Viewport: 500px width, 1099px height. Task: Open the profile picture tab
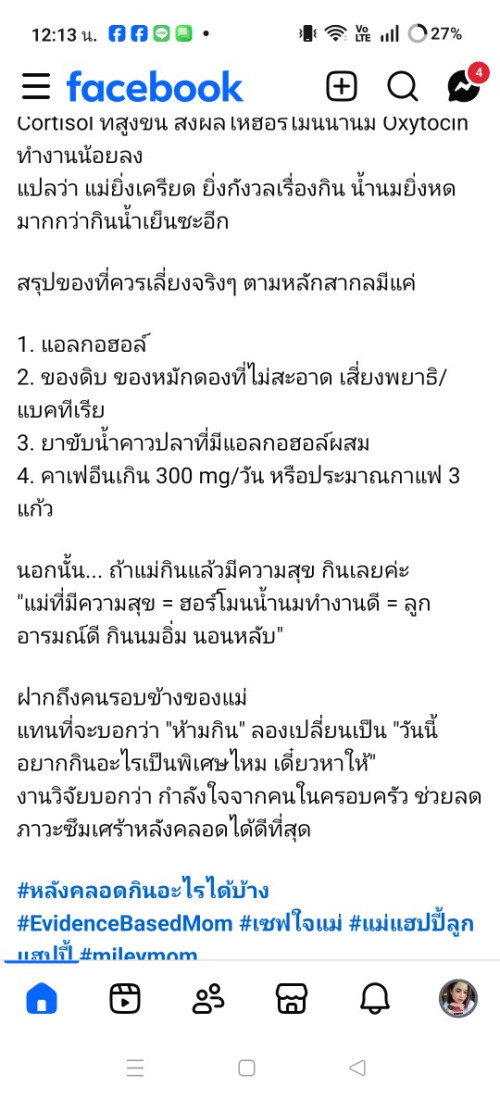pos(459,998)
